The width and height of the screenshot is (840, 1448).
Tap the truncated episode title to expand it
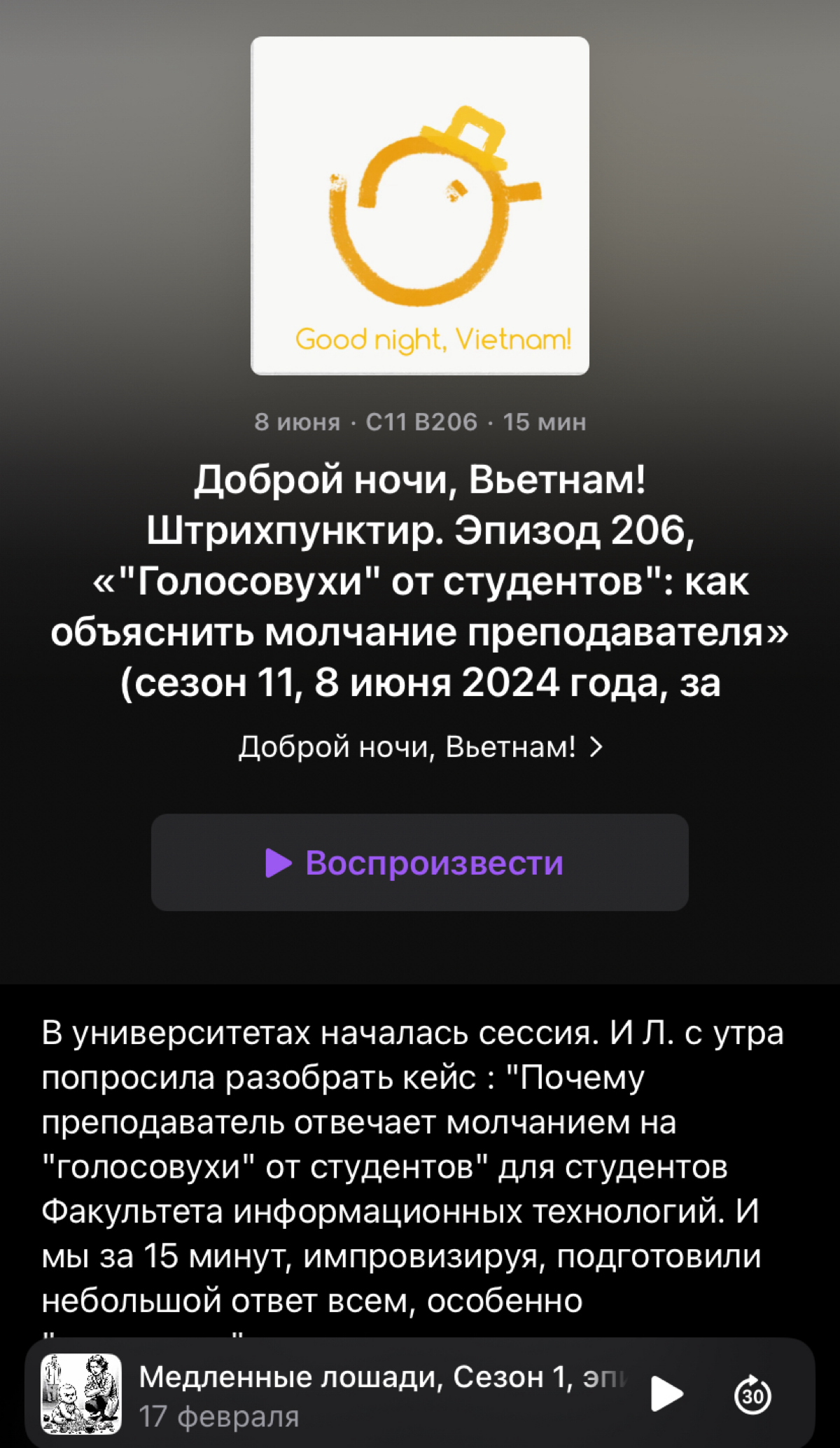(x=420, y=581)
